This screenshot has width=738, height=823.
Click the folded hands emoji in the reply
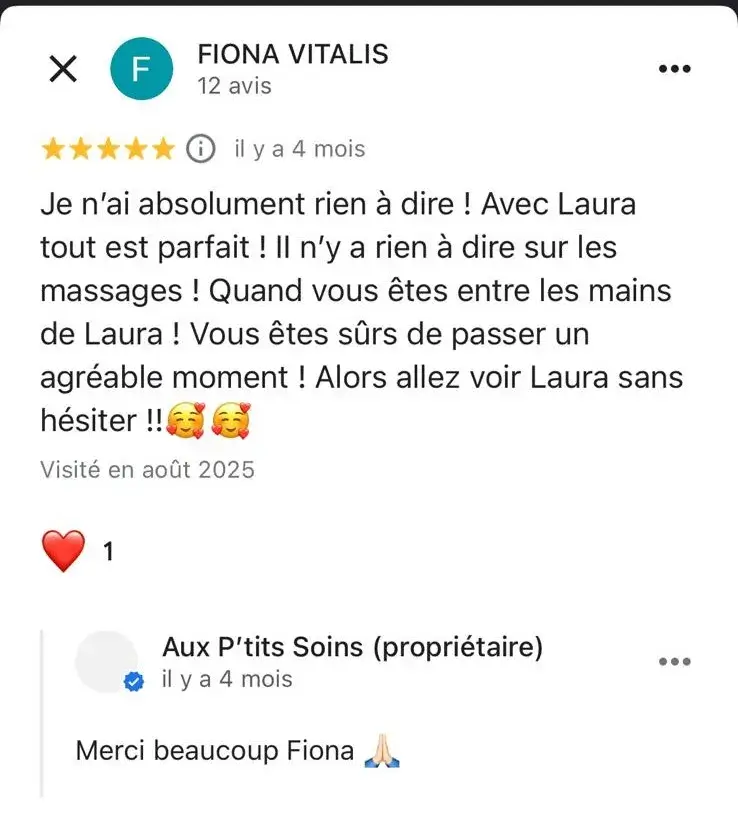[383, 750]
